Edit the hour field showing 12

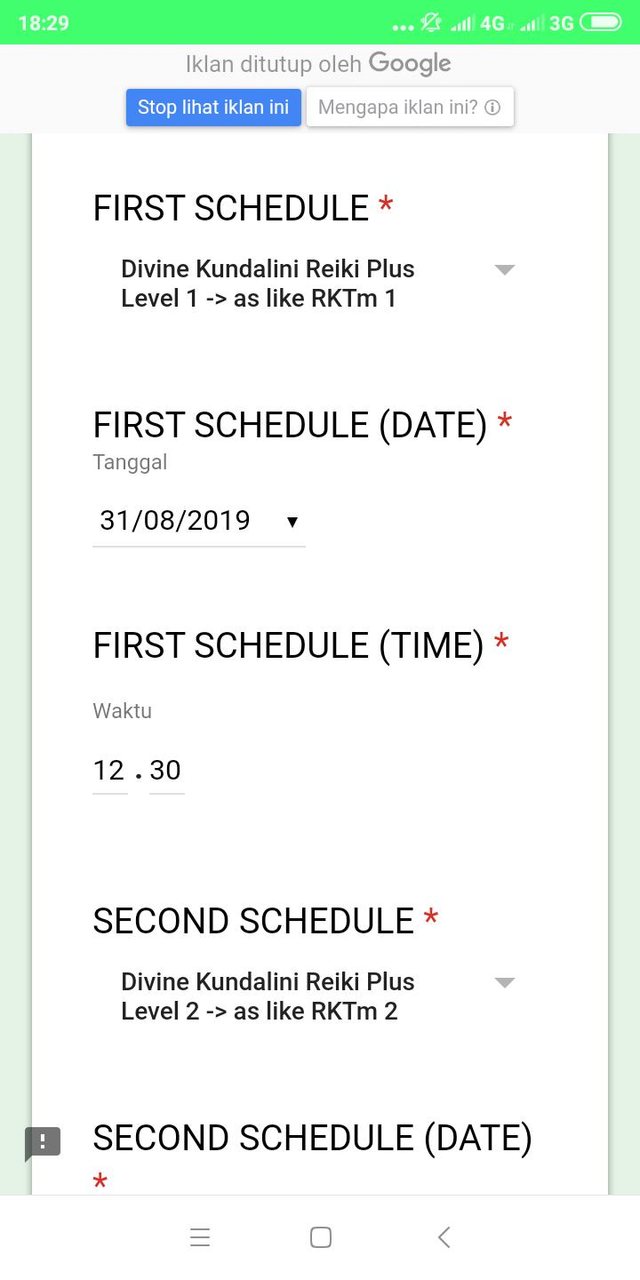[x=109, y=770]
